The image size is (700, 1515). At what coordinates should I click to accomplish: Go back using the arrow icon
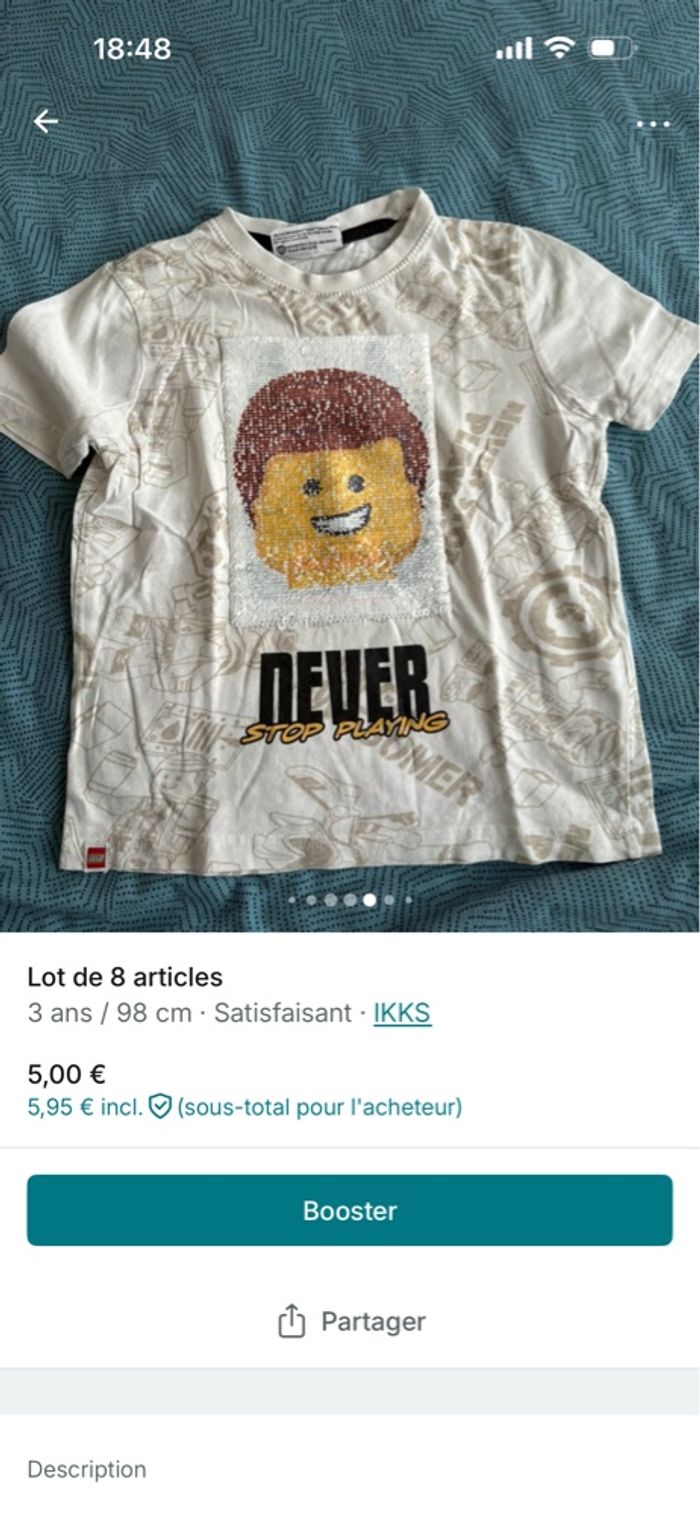pos(46,122)
